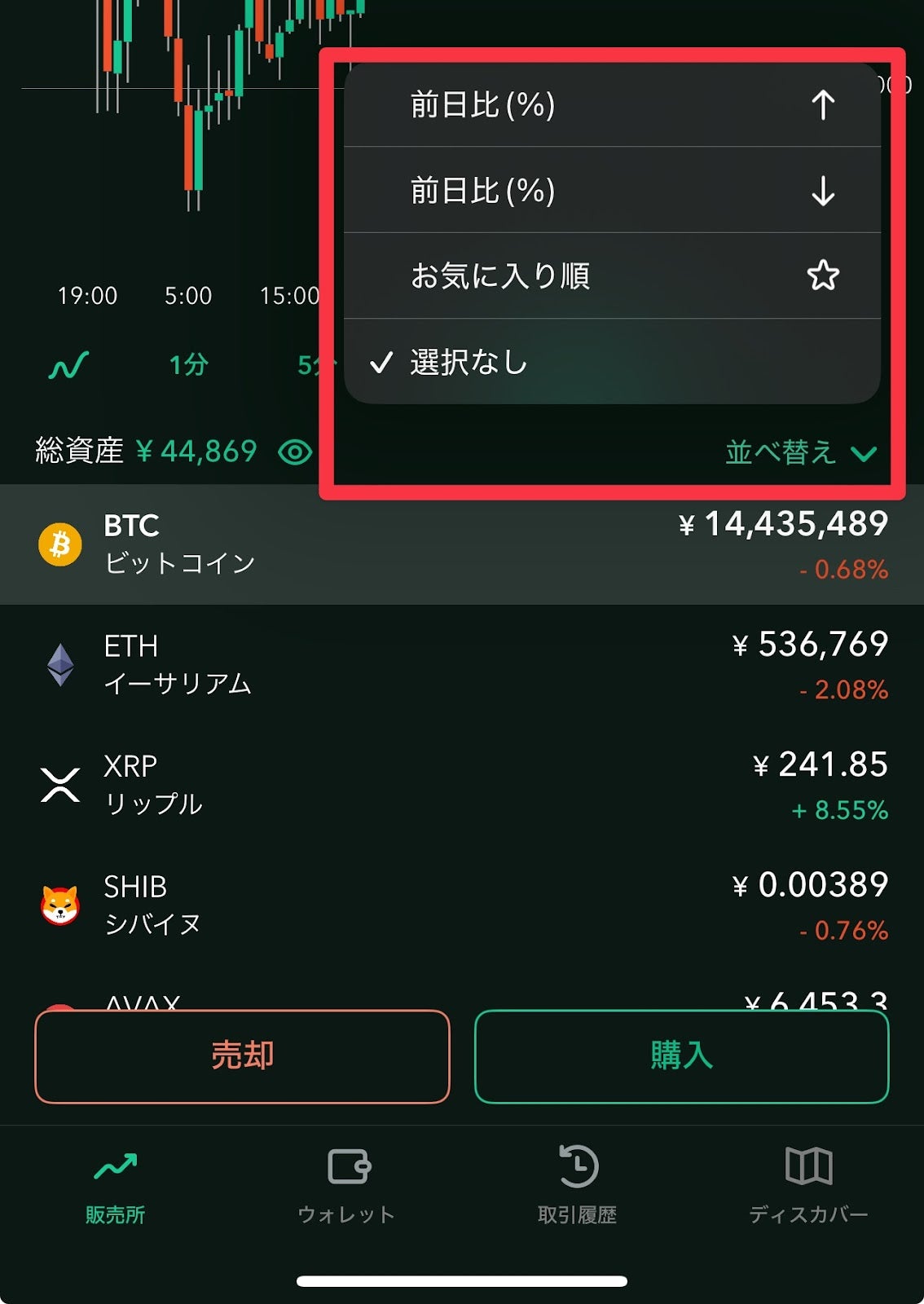Sort by 前日比(%) descending
The image size is (924, 1304).
point(611,191)
